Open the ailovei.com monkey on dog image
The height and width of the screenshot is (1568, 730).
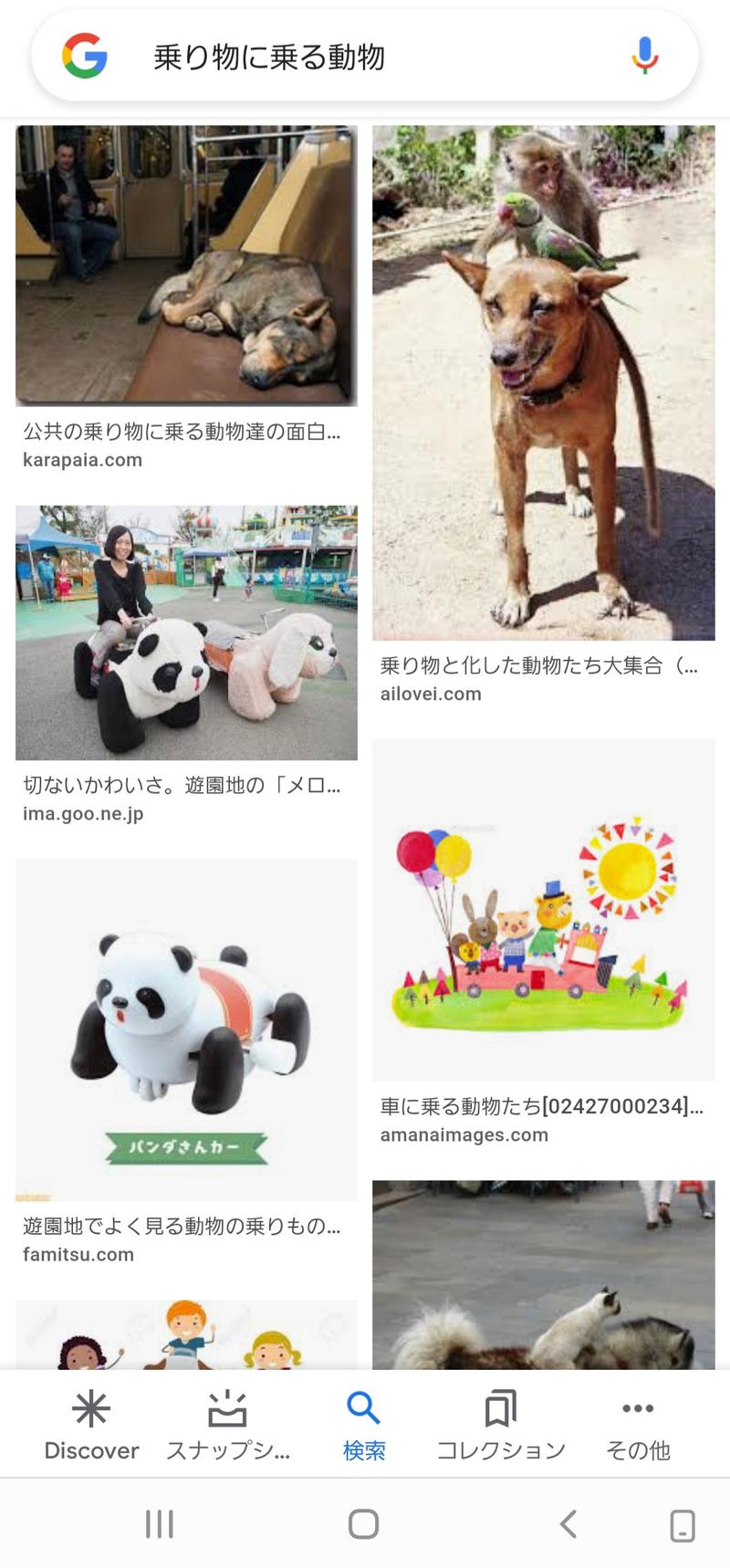(543, 383)
